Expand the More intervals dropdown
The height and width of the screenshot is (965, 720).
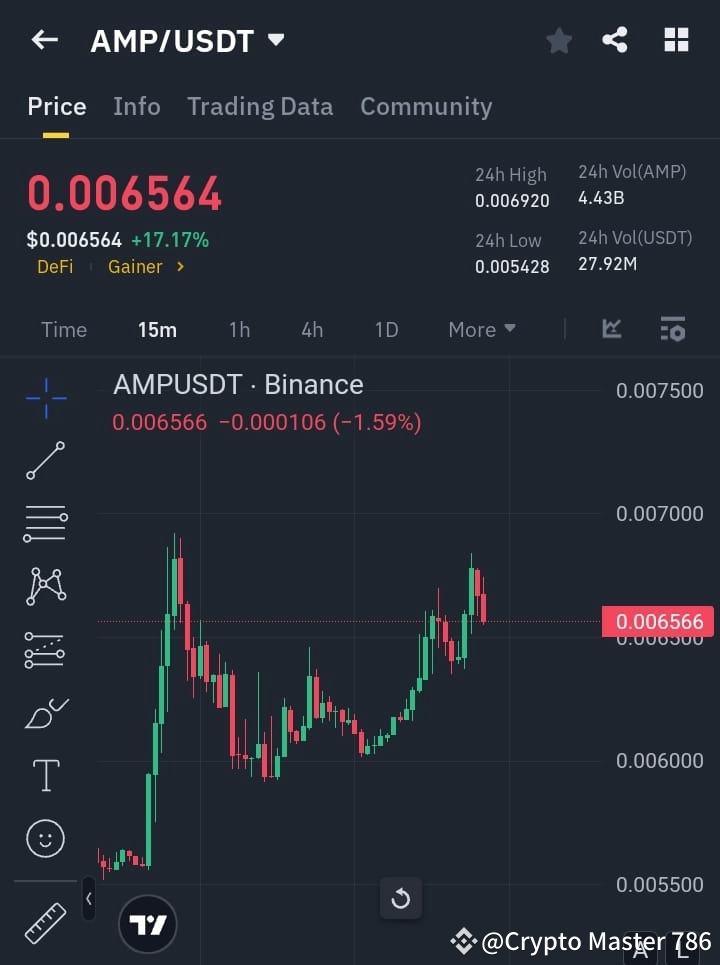point(481,329)
